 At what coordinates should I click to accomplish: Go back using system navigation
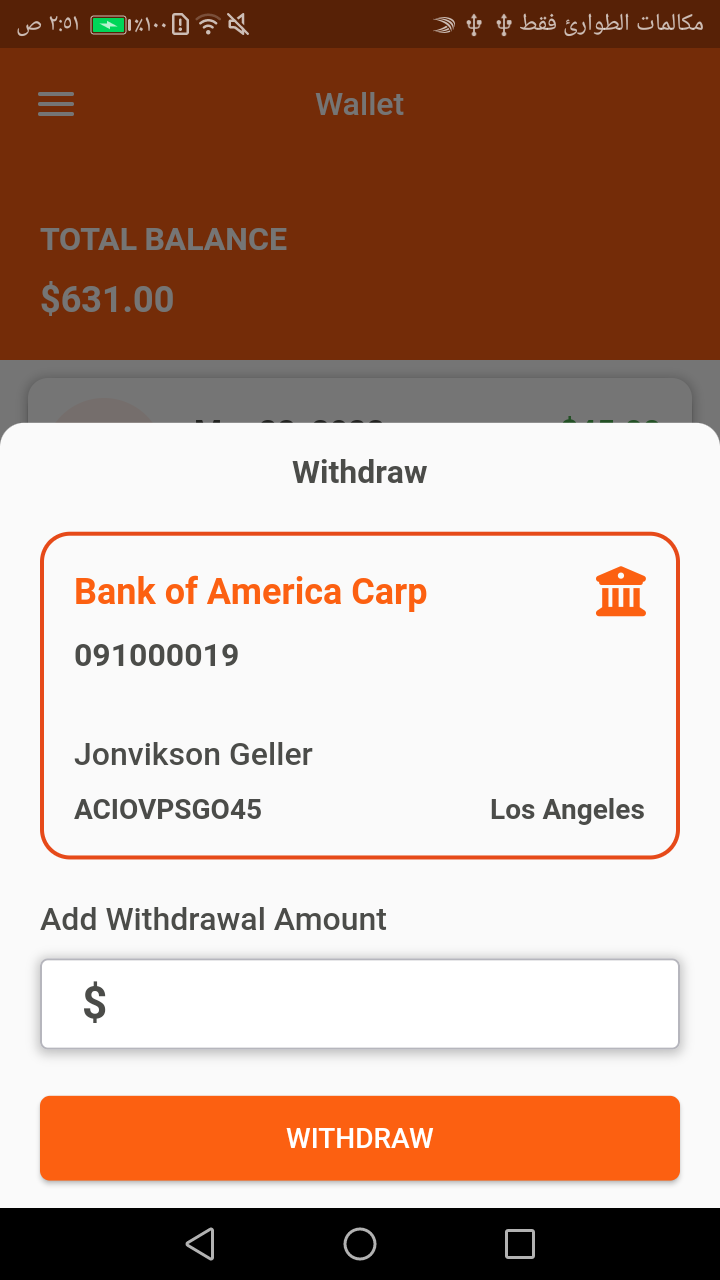200,1244
